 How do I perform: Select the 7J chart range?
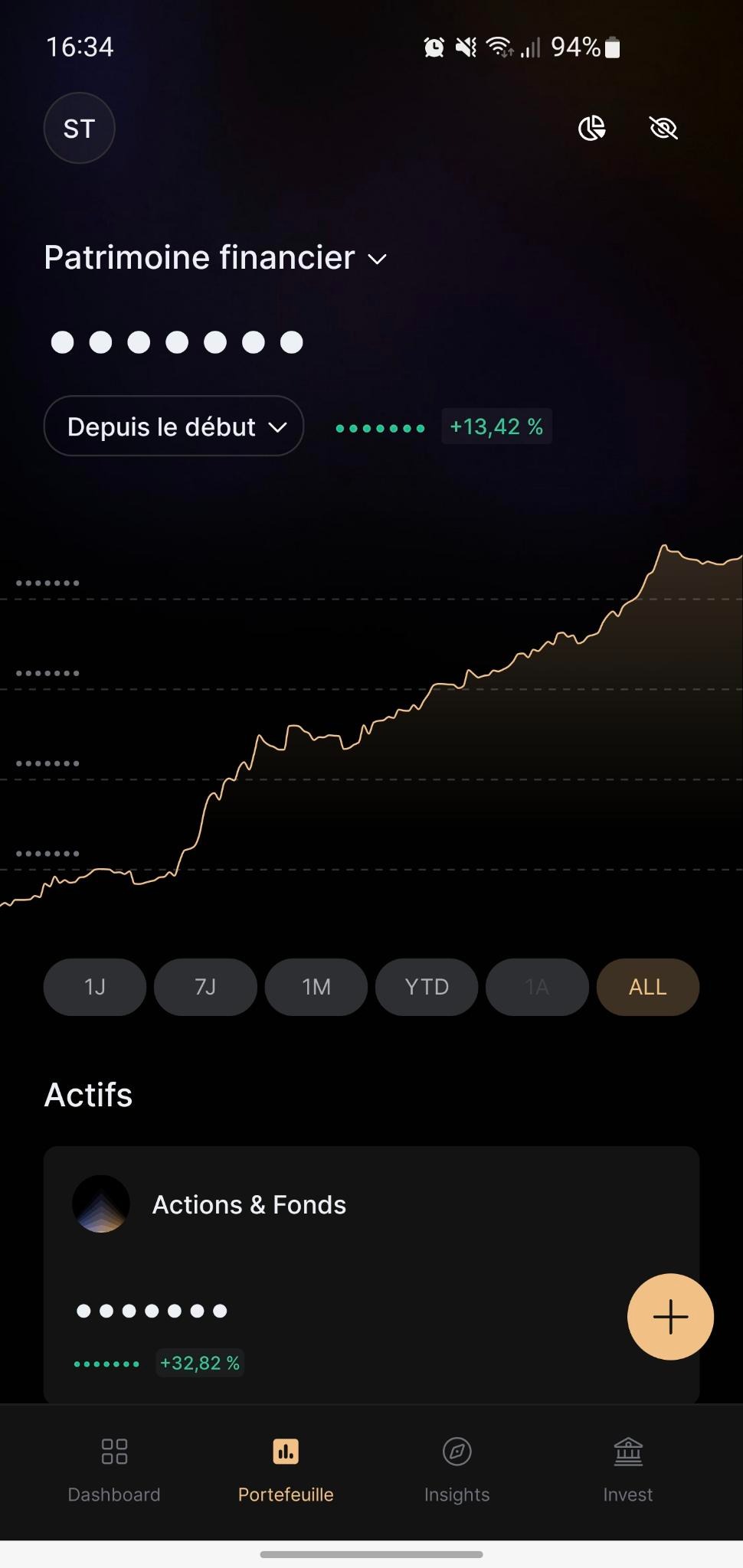pos(205,987)
